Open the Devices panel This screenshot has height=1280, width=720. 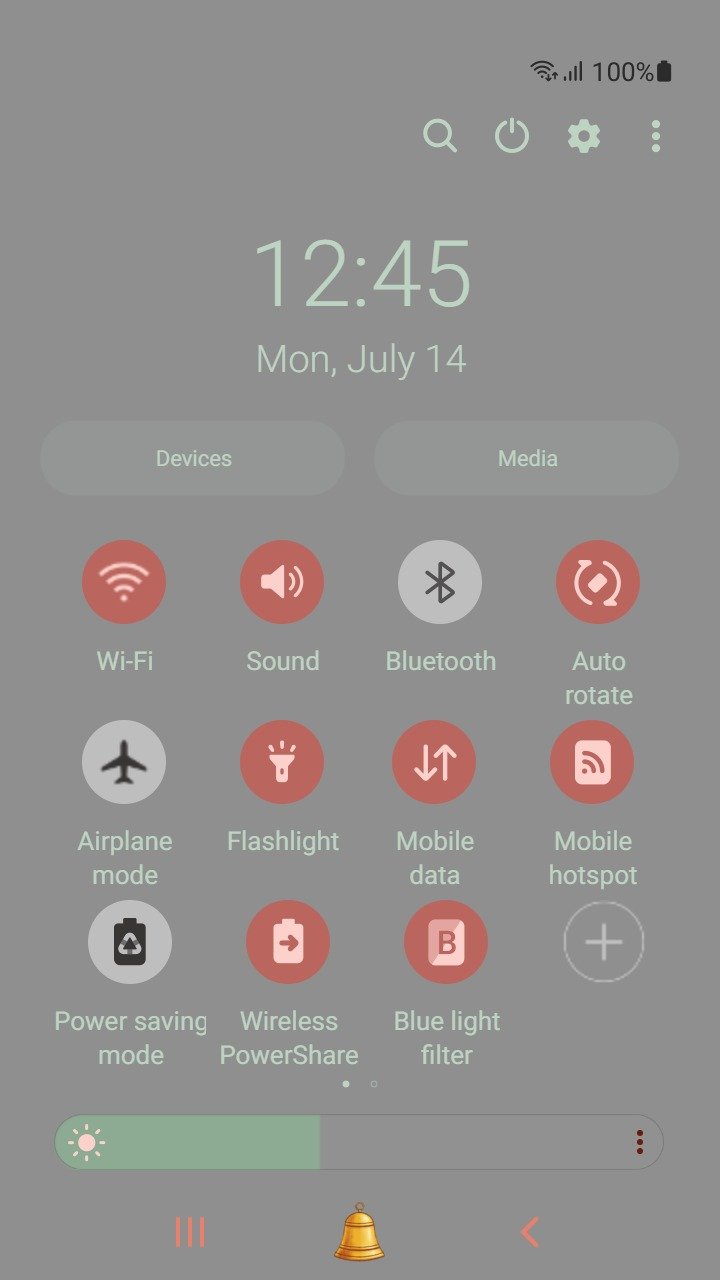[x=193, y=458]
